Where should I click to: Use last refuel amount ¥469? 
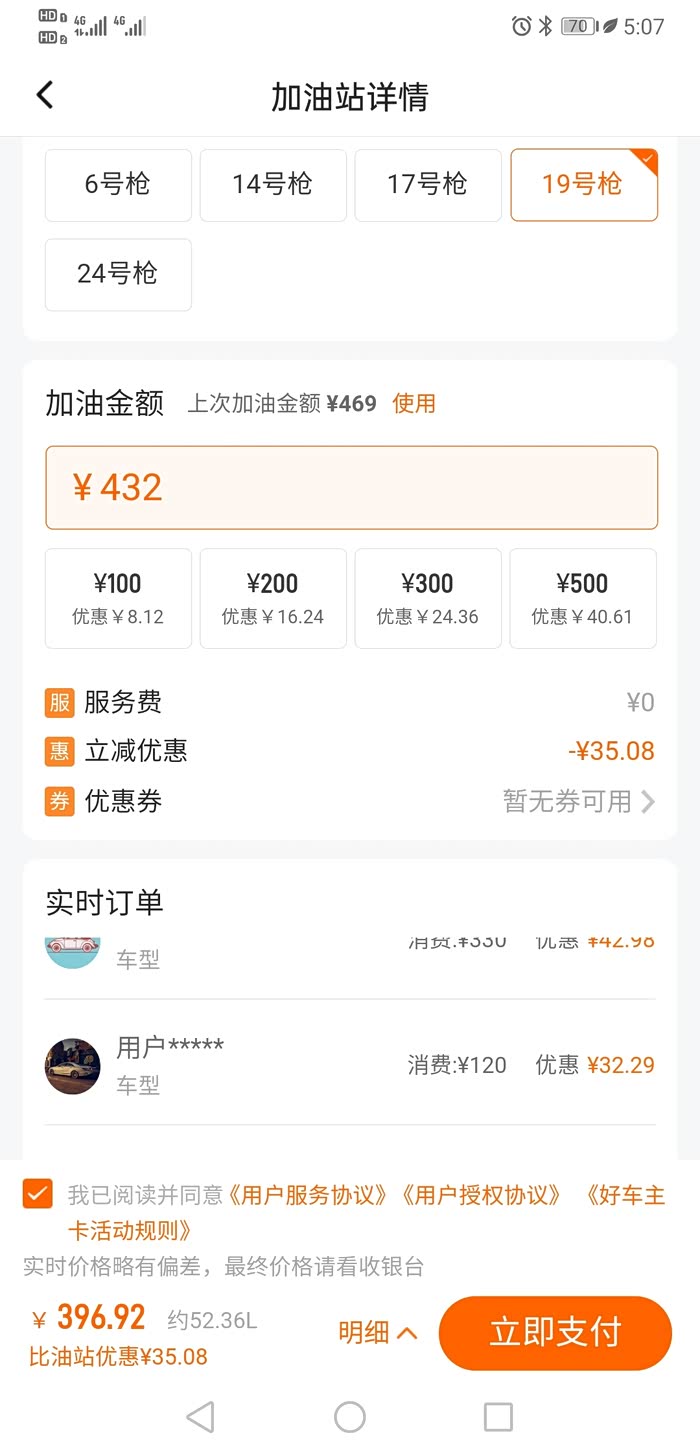[414, 404]
